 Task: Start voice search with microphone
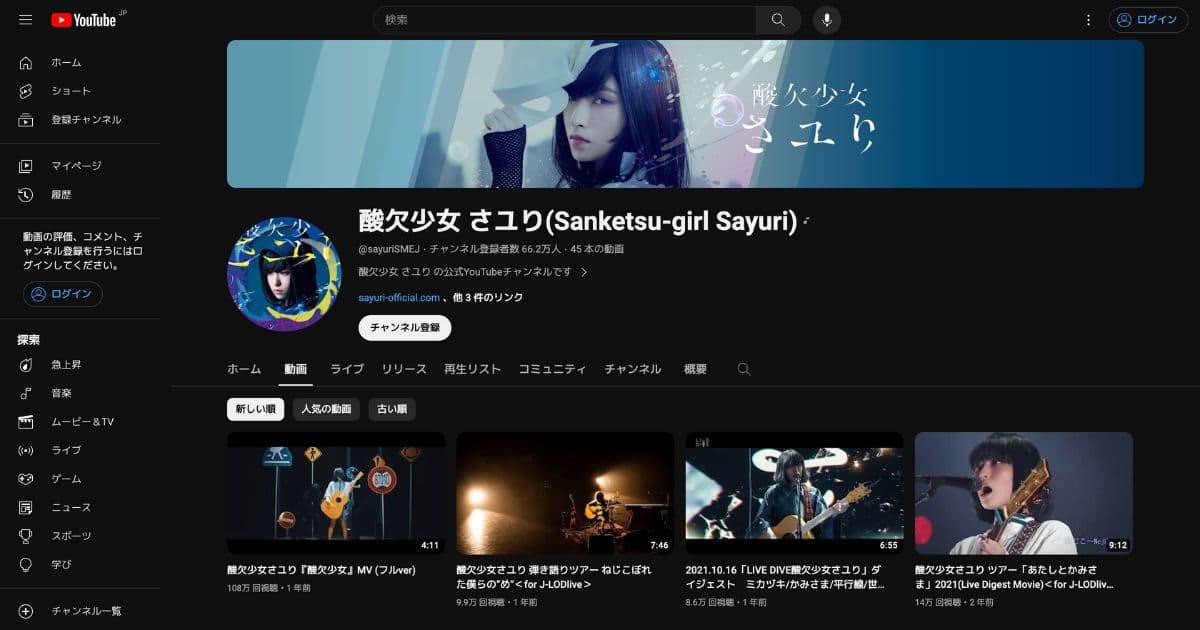click(827, 20)
